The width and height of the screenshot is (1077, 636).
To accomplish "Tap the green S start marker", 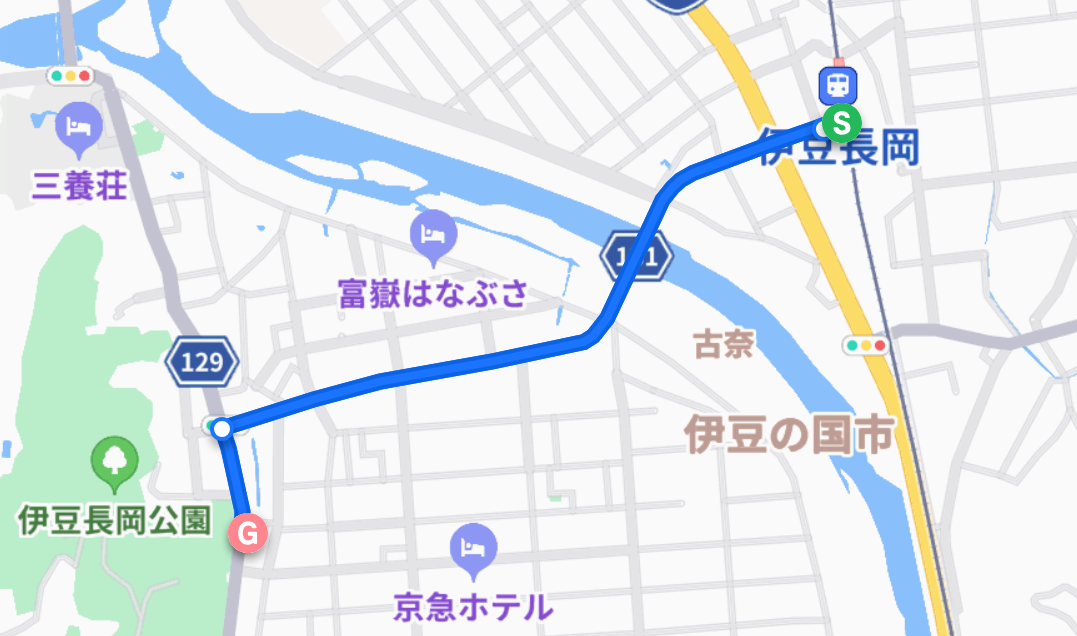I will click(842, 124).
